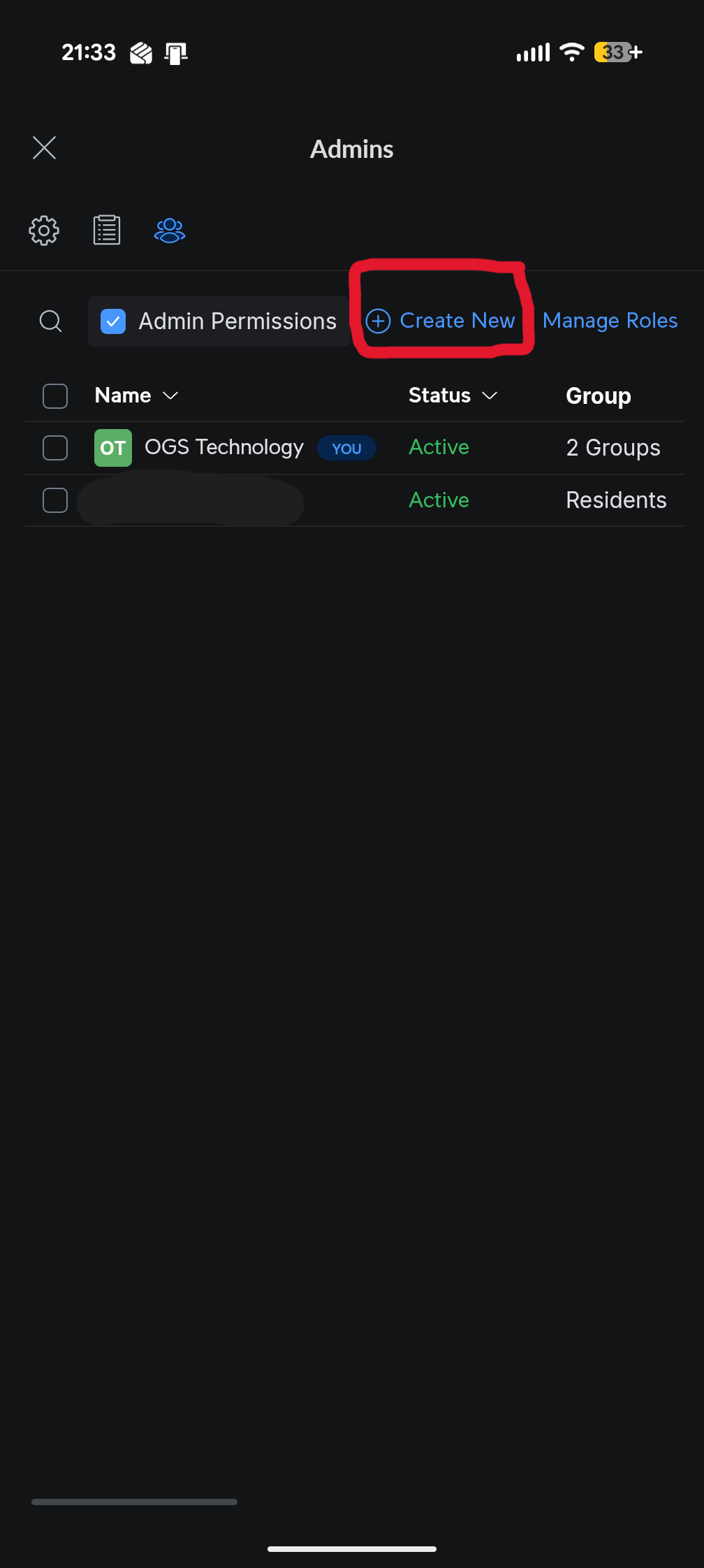The image size is (704, 1568).
Task: Open the admin search
Action: [x=50, y=321]
